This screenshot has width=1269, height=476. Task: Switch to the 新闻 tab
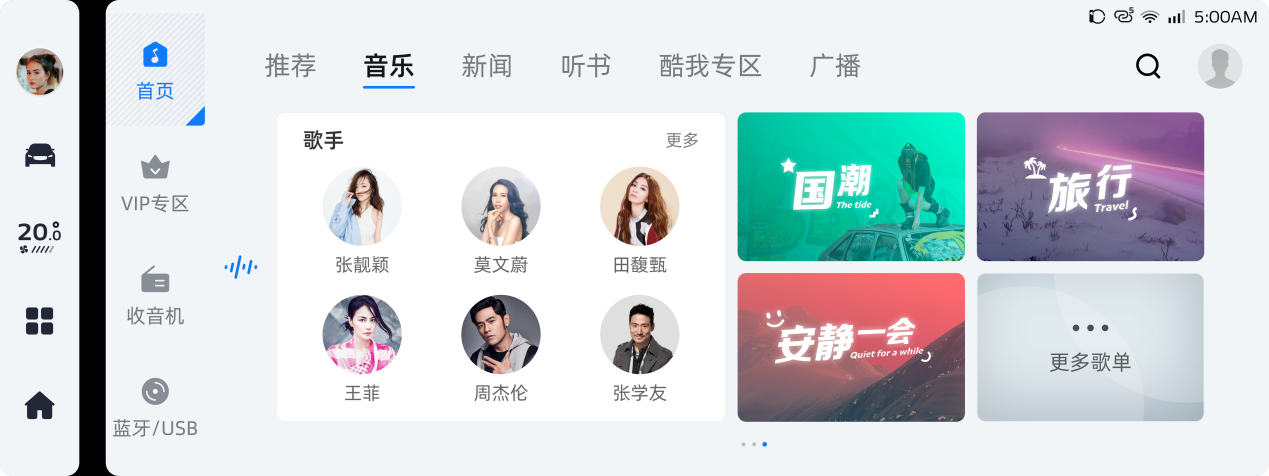coord(486,67)
